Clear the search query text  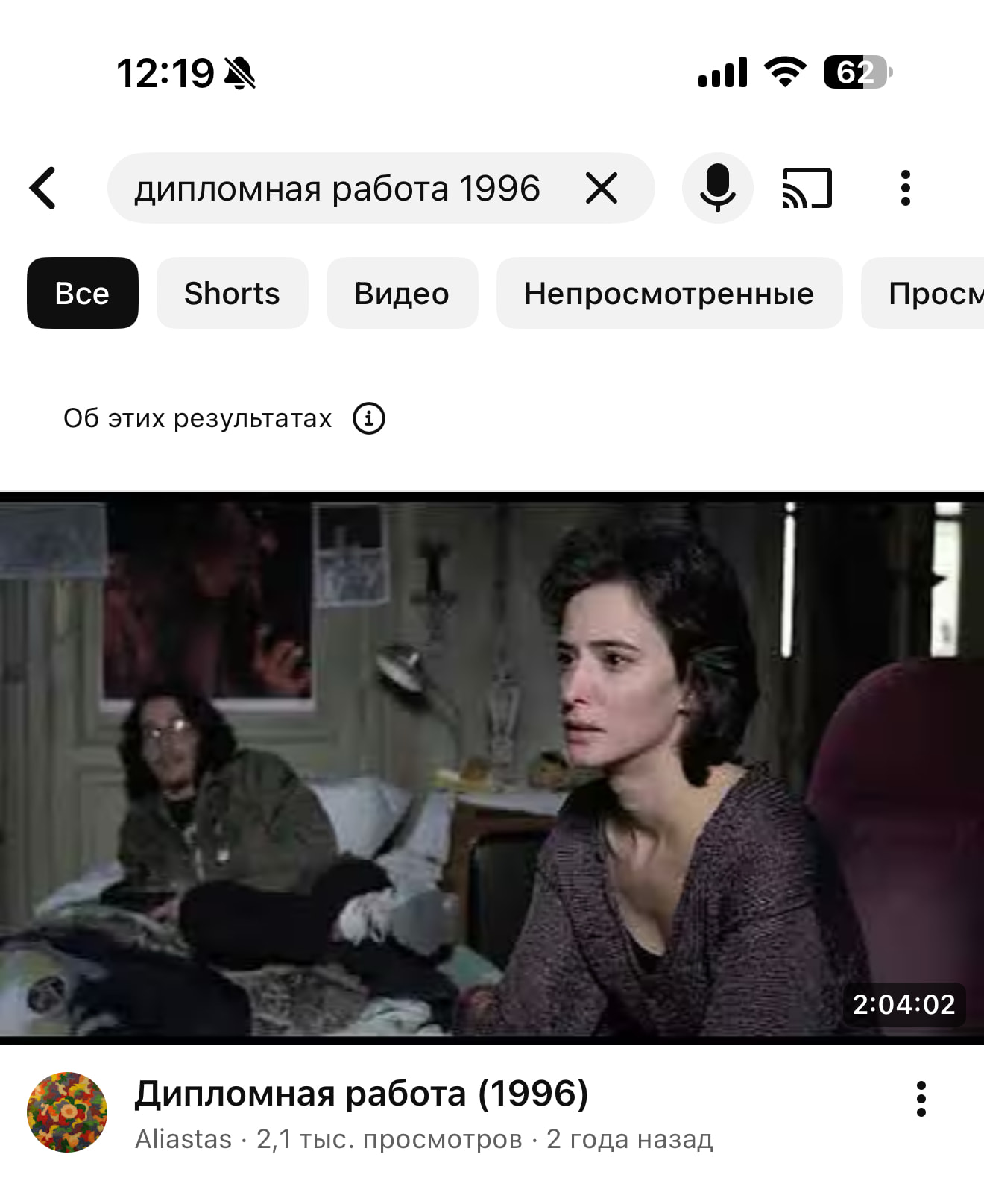(x=601, y=188)
